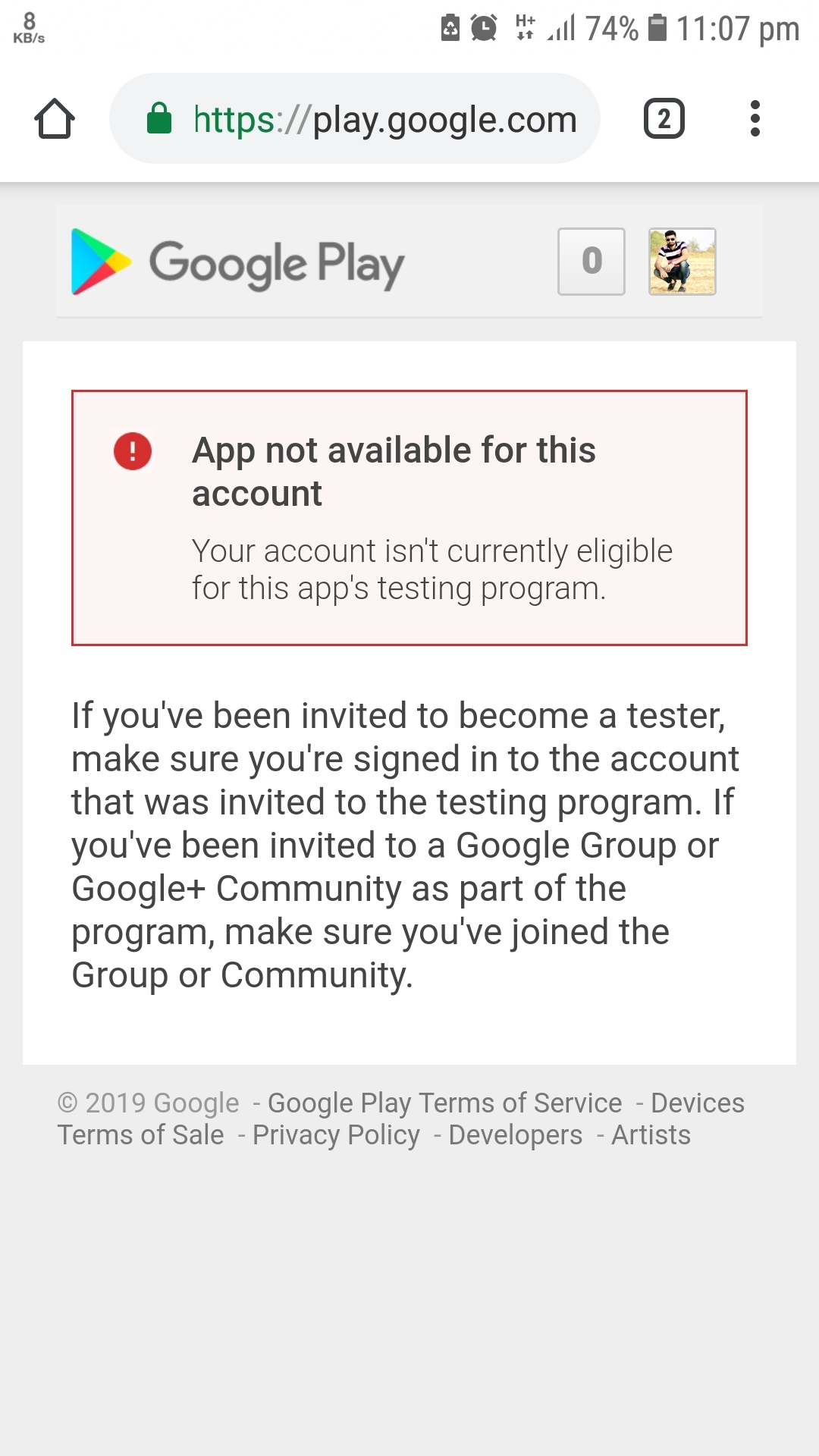Viewport: 819px width, 1456px height.
Task: Open the Artists link
Action: [x=651, y=1135]
